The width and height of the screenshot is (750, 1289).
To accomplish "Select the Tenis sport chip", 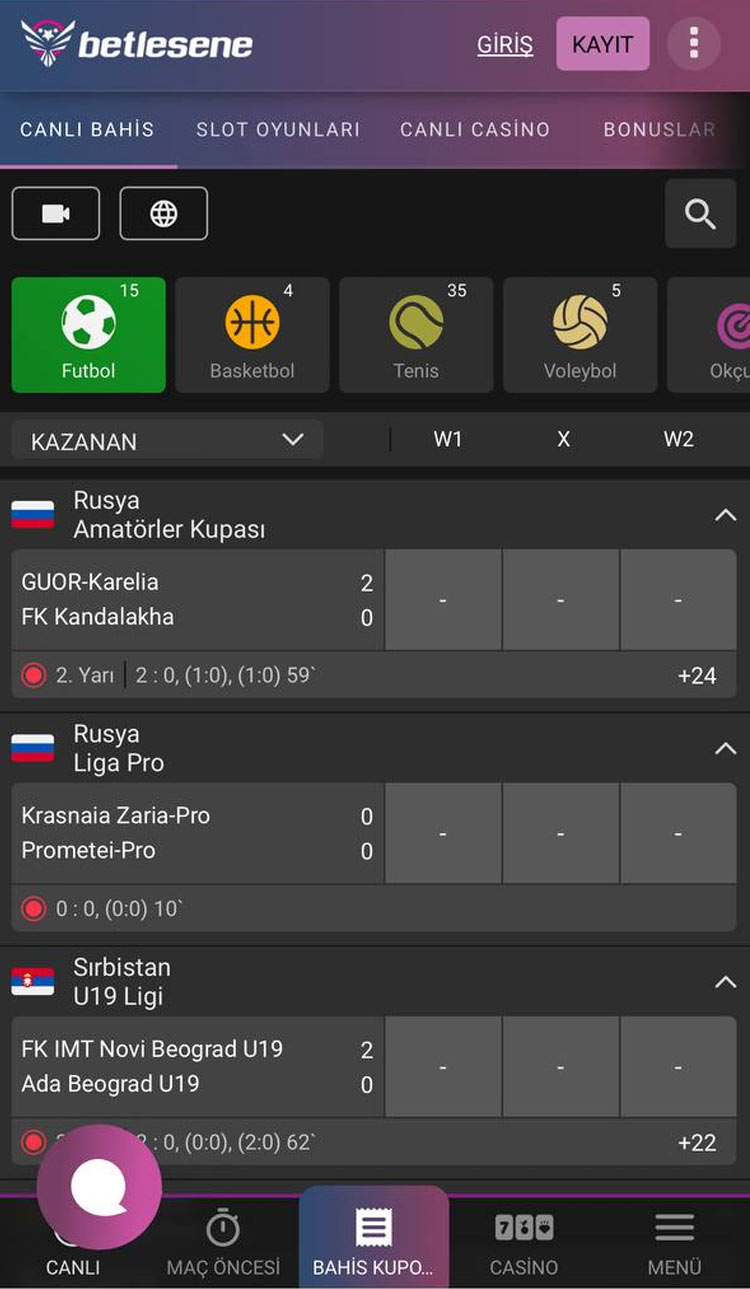I will tap(416, 335).
